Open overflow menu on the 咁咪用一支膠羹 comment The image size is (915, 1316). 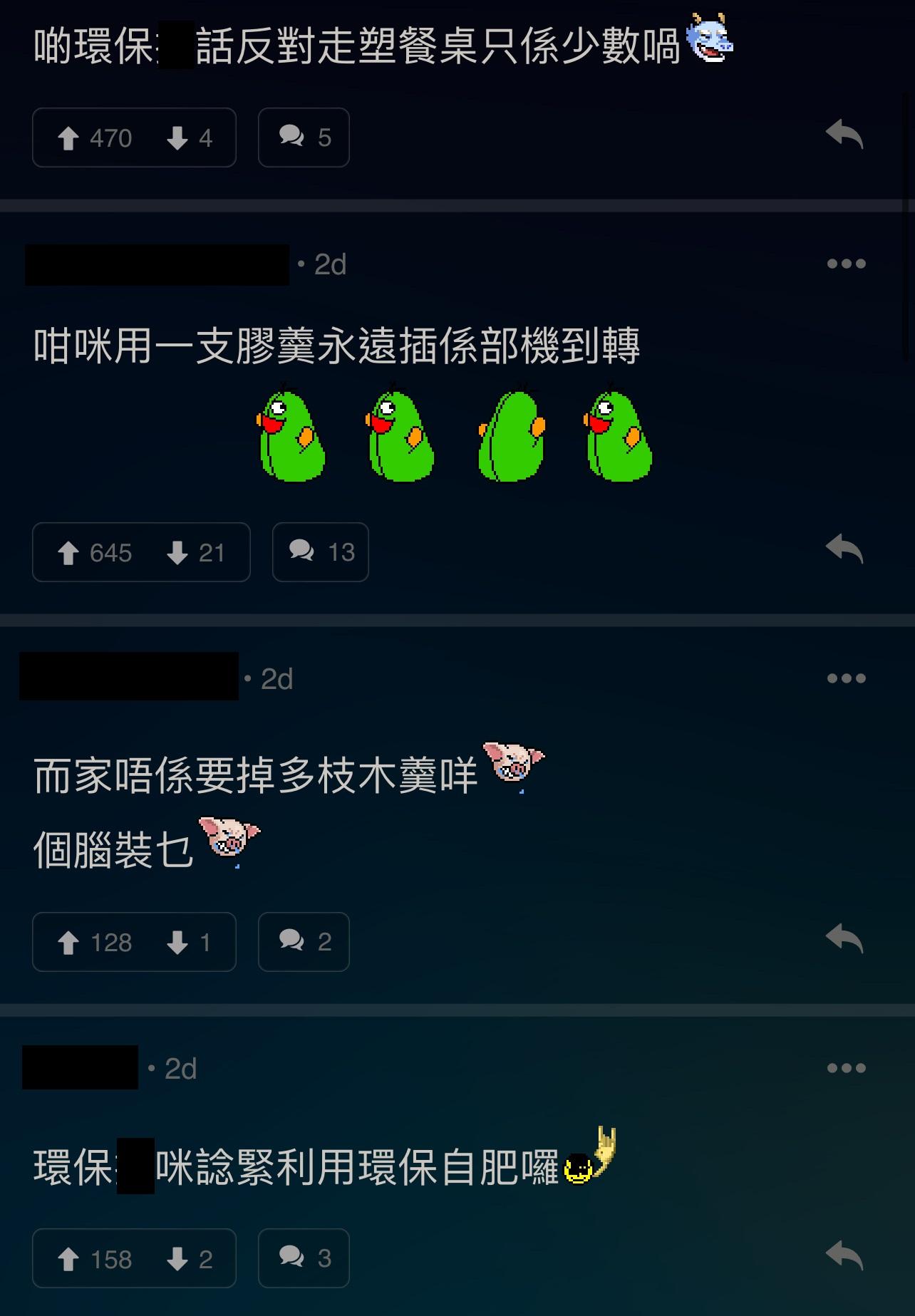click(x=846, y=264)
